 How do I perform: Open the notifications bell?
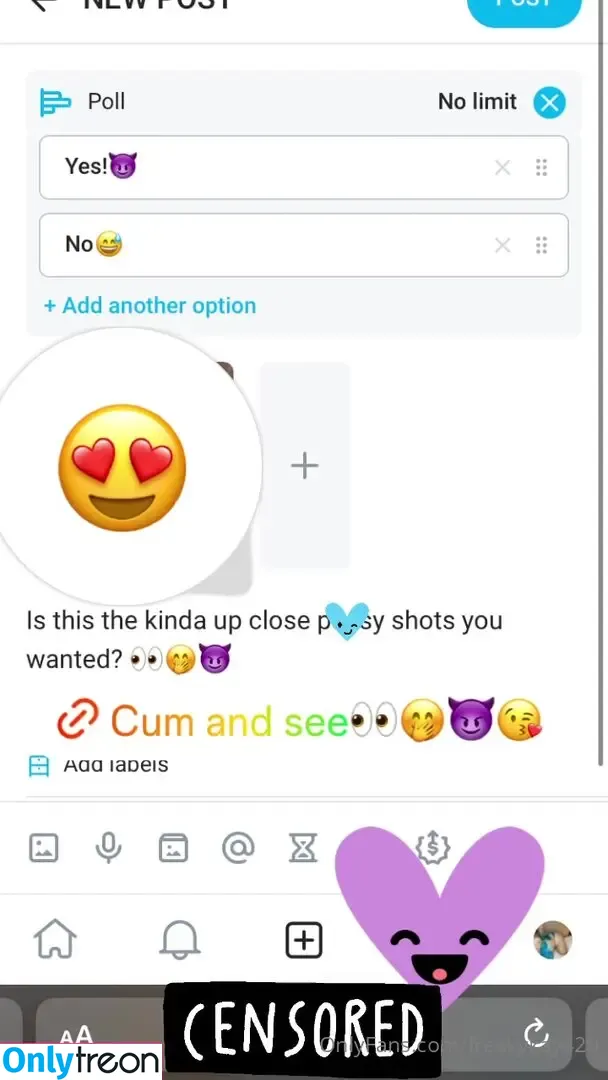pyautogui.click(x=180, y=940)
